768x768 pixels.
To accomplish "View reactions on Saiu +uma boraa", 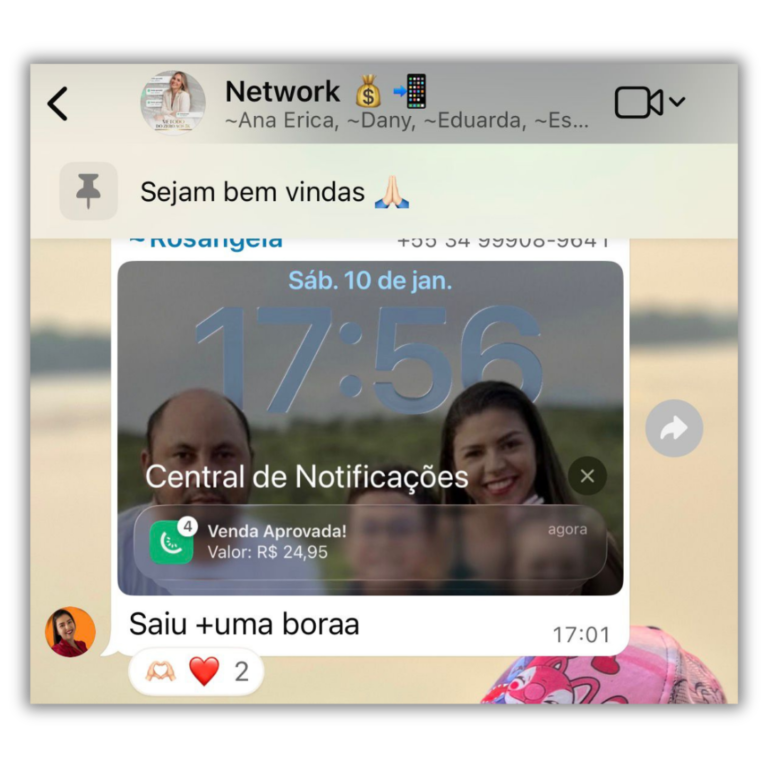I will pos(197,671).
